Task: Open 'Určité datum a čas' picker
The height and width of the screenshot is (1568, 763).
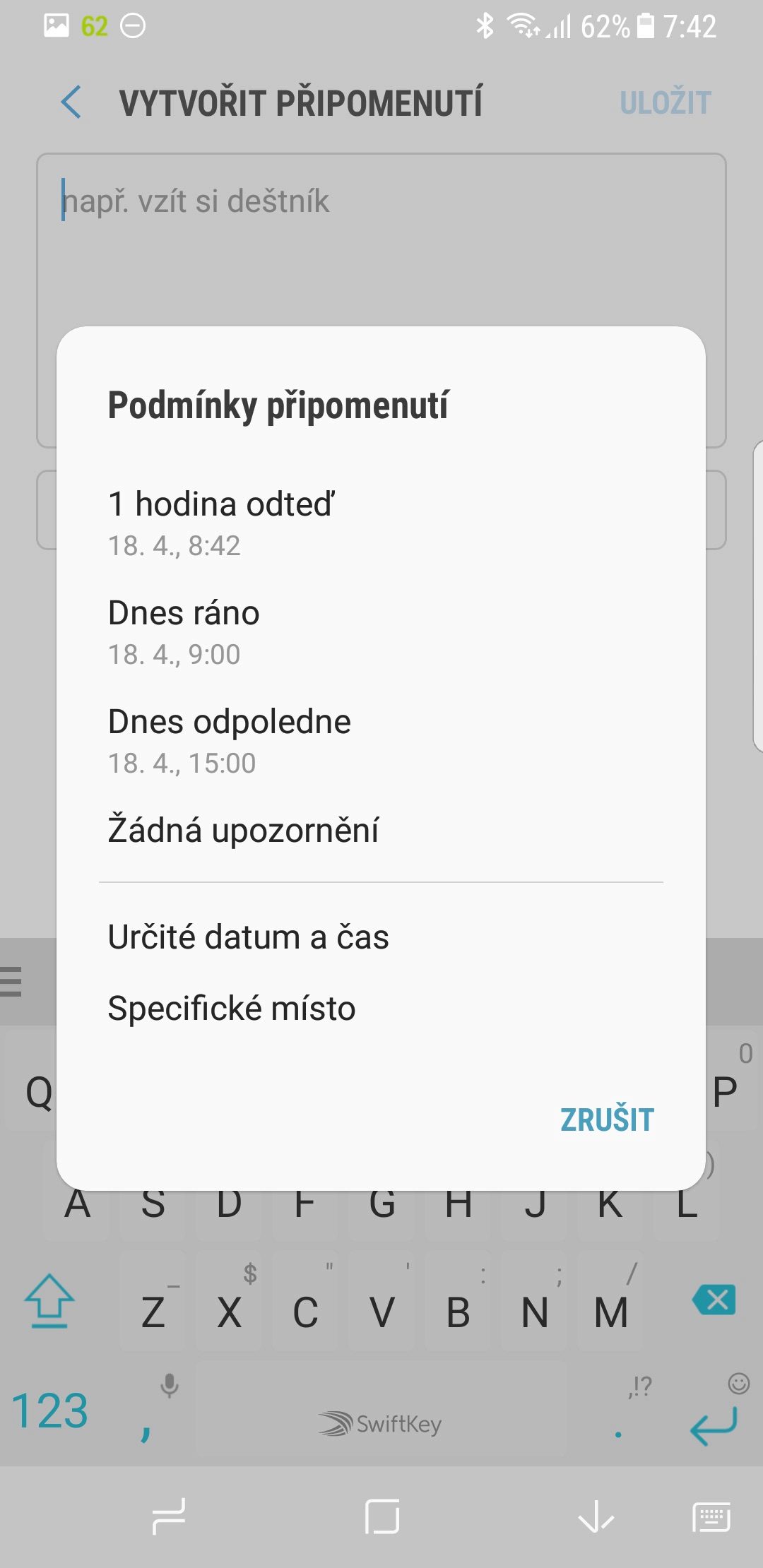Action: click(x=381, y=937)
